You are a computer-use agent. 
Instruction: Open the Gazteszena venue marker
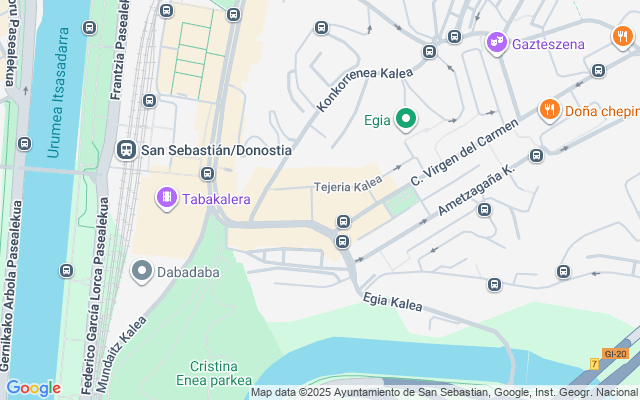(x=496, y=43)
